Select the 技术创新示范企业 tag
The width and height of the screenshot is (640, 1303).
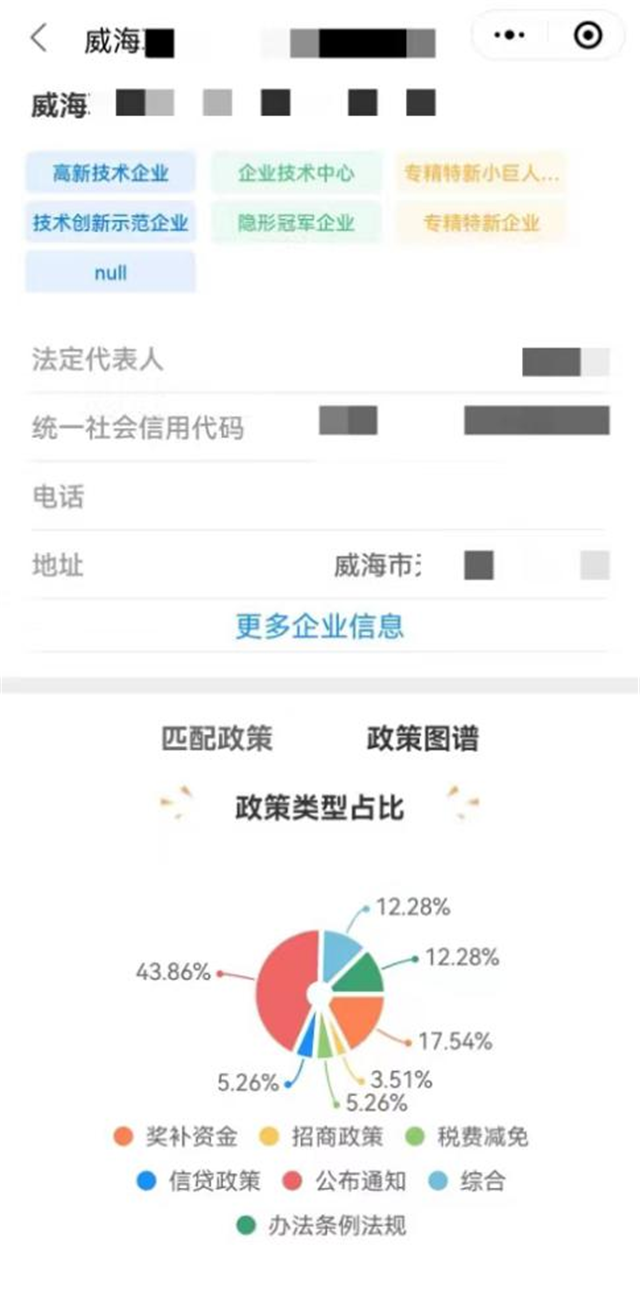point(111,222)
